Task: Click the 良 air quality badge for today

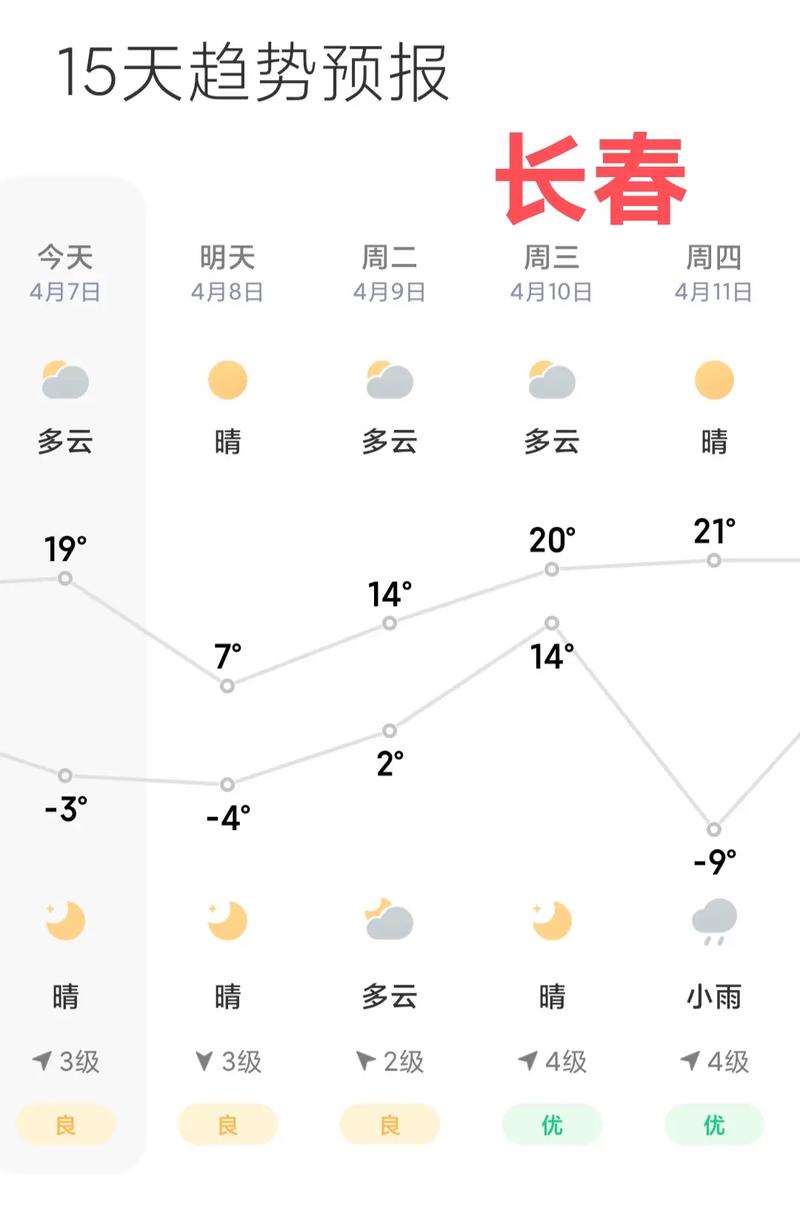Action: 64,1125
